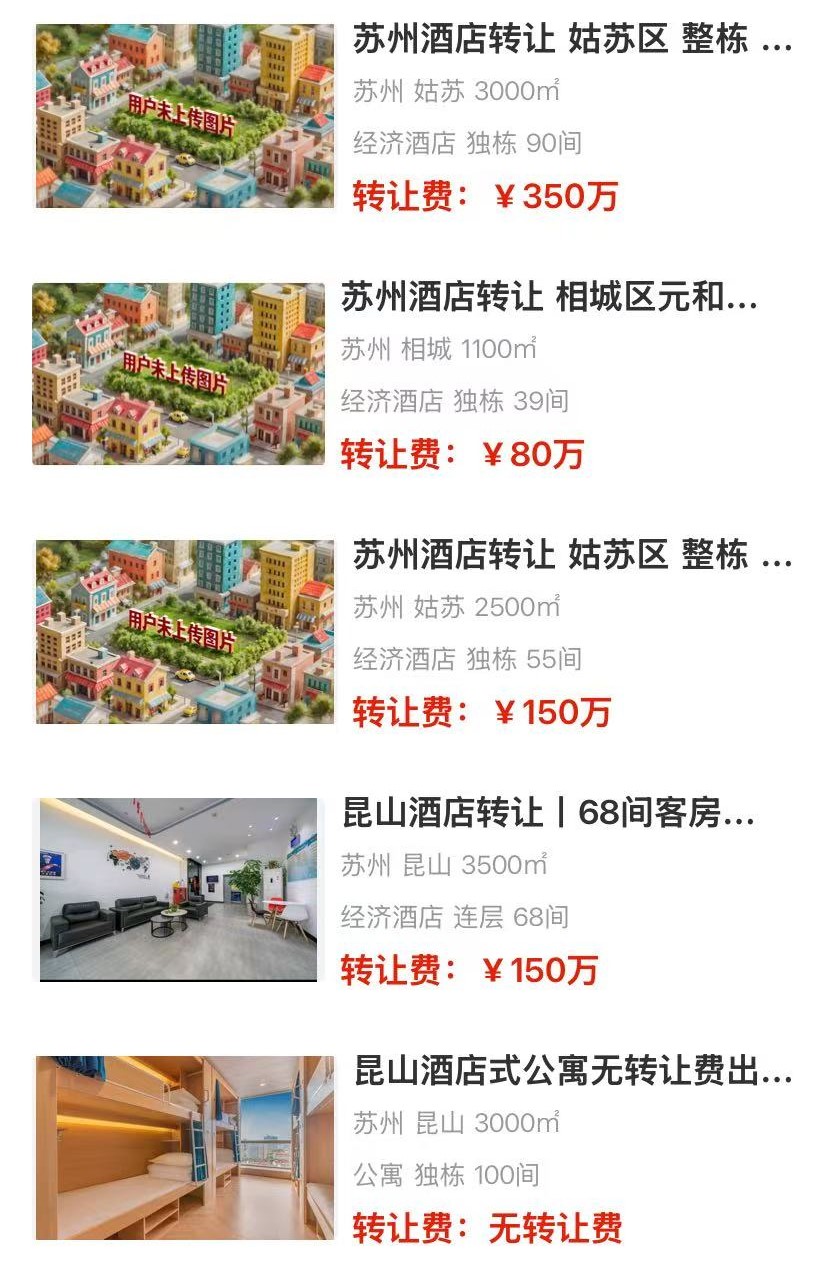Open the Gusu 3000㎡ 90间 hotel listing
Viewport: 828px width, 1265px height.
click(x=571, y=42)
